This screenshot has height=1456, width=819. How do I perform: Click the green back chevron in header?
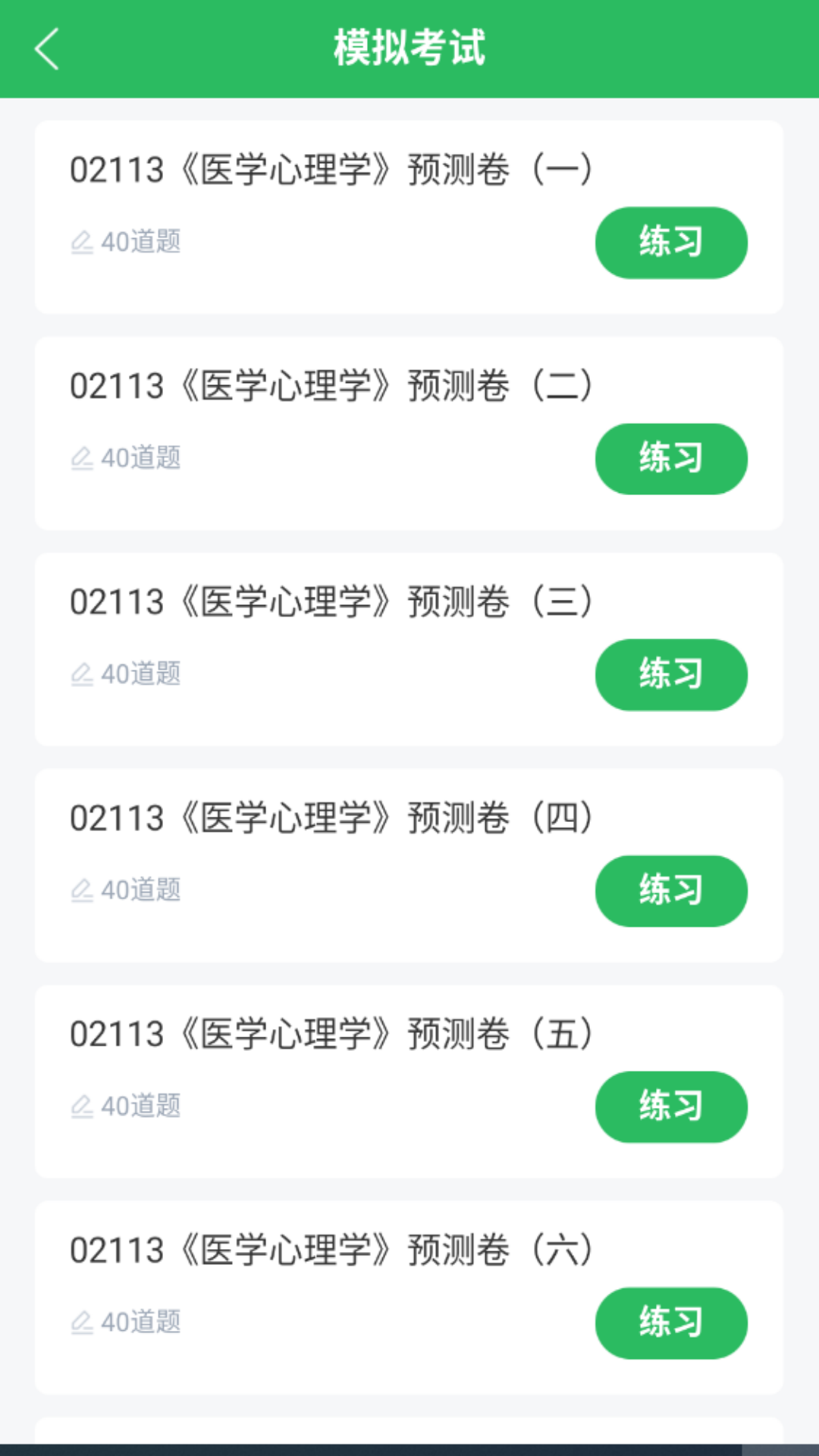click(x=47, y=50)
